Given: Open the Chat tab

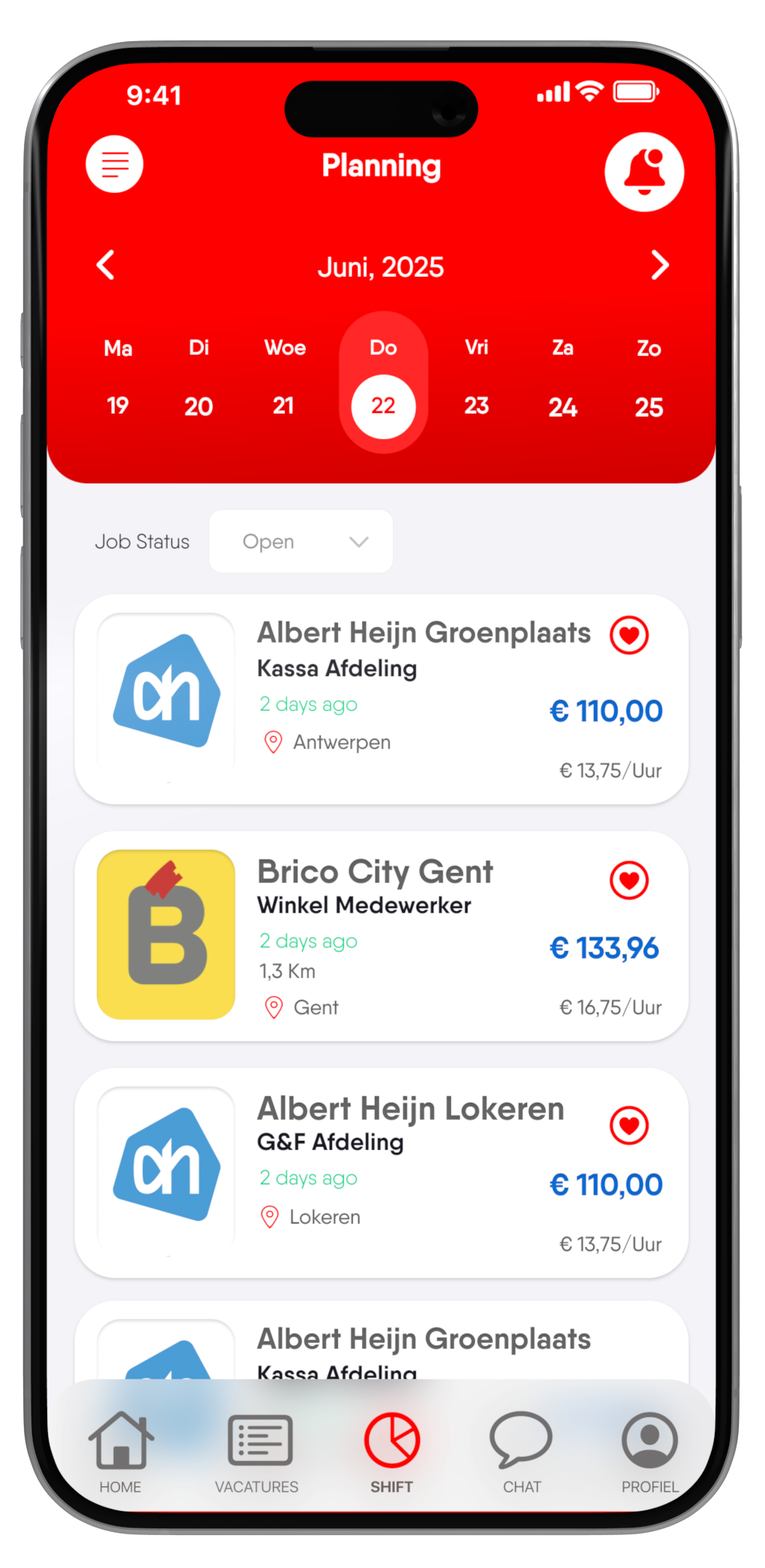Looking at the screenshot, I should (521, 1453).
